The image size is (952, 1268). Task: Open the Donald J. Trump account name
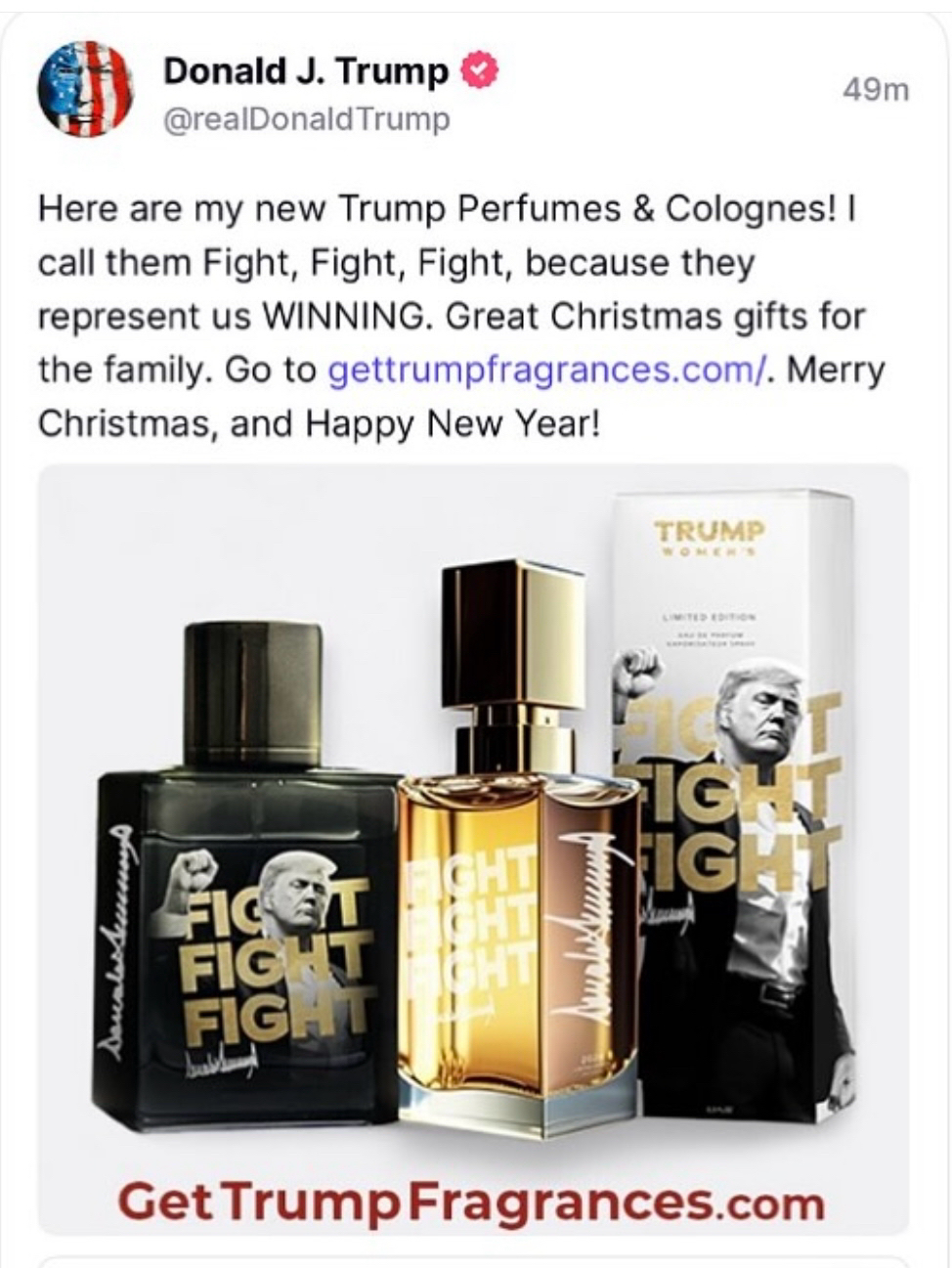[306, 70]
